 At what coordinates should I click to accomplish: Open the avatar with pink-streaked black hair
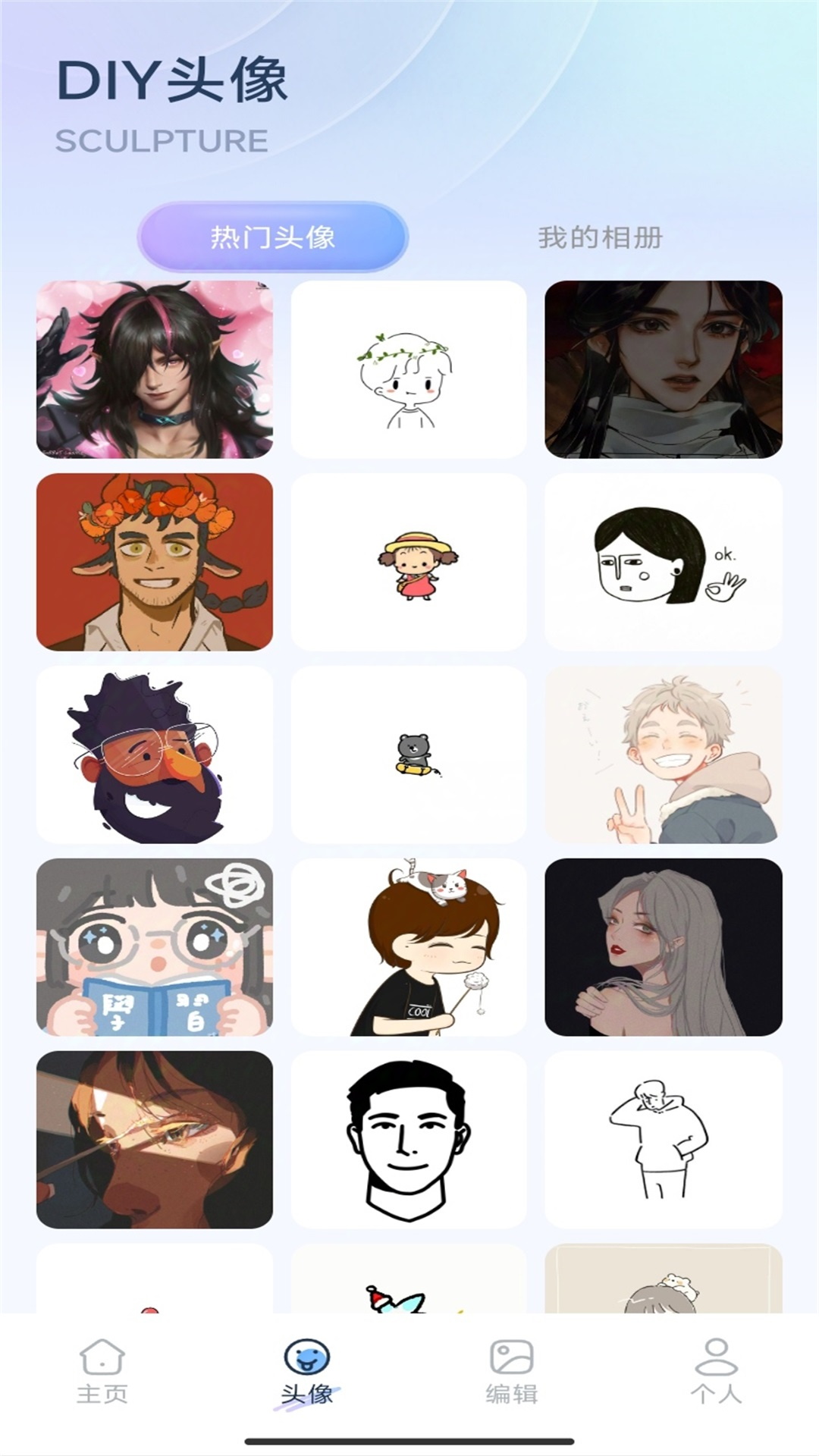[155, 369]
